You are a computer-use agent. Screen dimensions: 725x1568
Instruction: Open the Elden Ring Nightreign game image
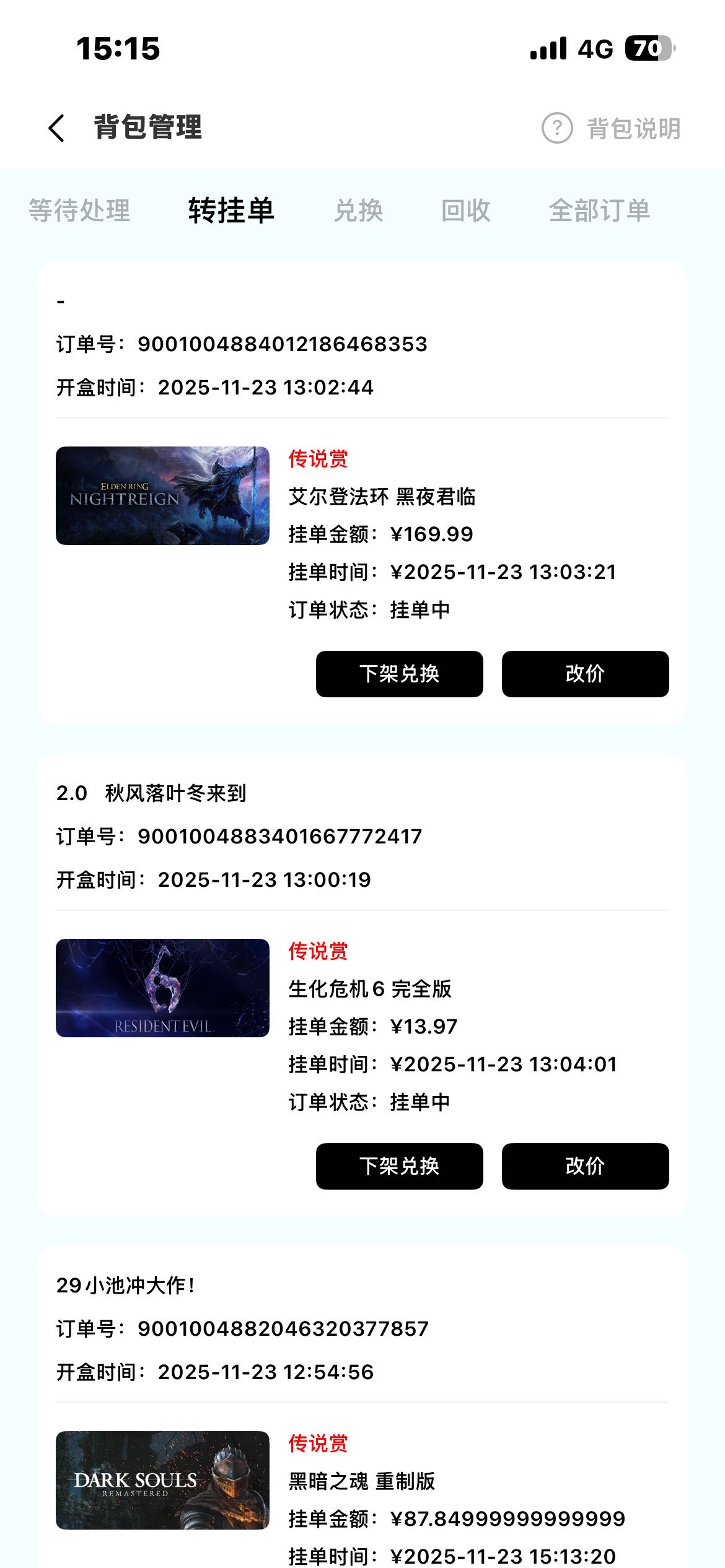[x=162, y=495]
